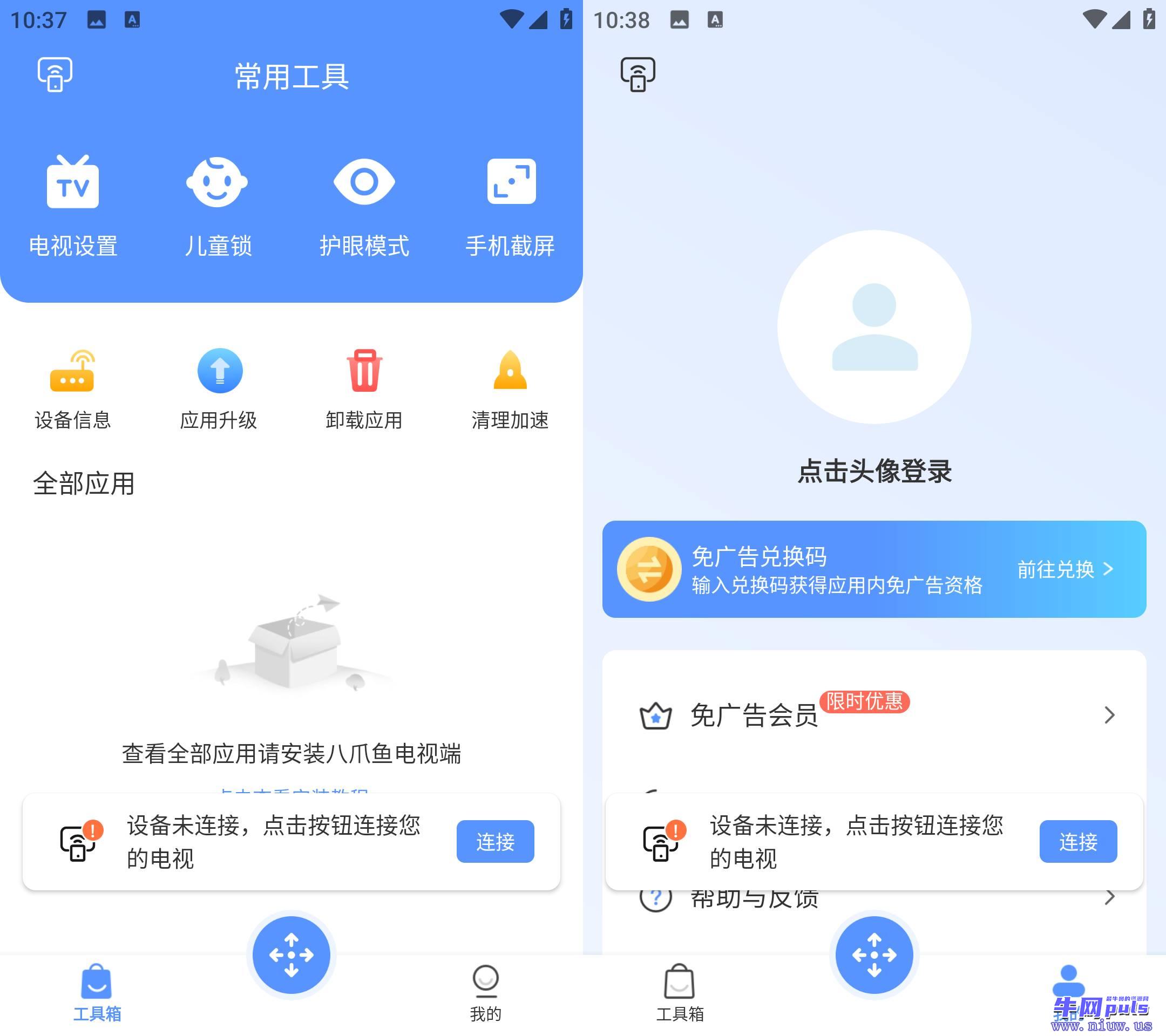This screenshot has width=1166, height=1036.
Task: Open the remote control button on the 常用工具 screen
Action: coord(291,955)
